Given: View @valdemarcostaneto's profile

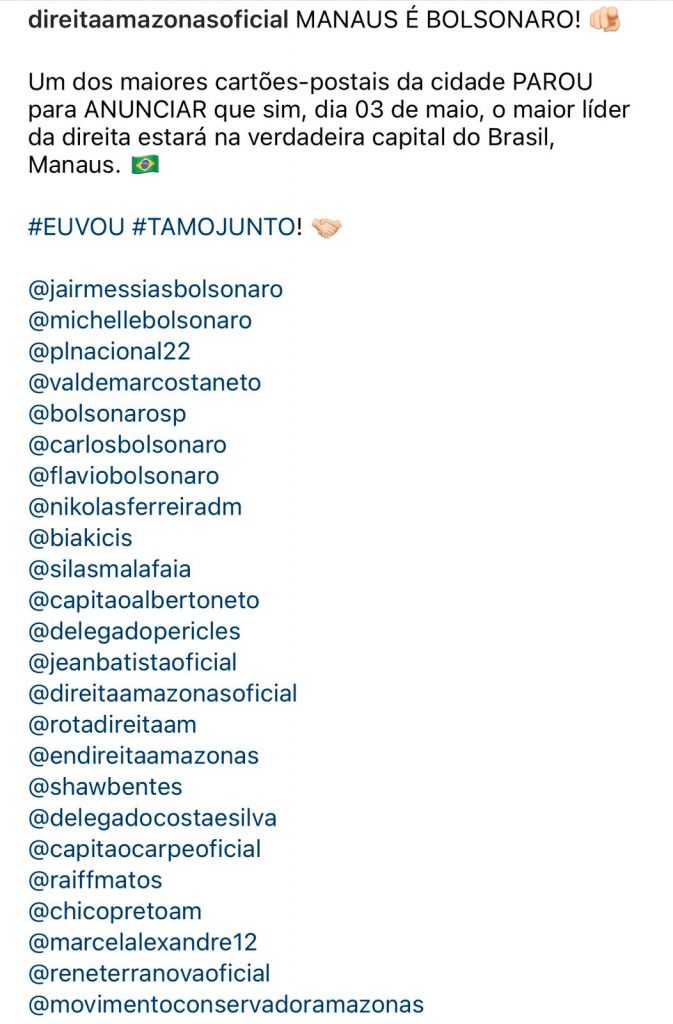Looking at the screenshot, I should coord(145,383).
